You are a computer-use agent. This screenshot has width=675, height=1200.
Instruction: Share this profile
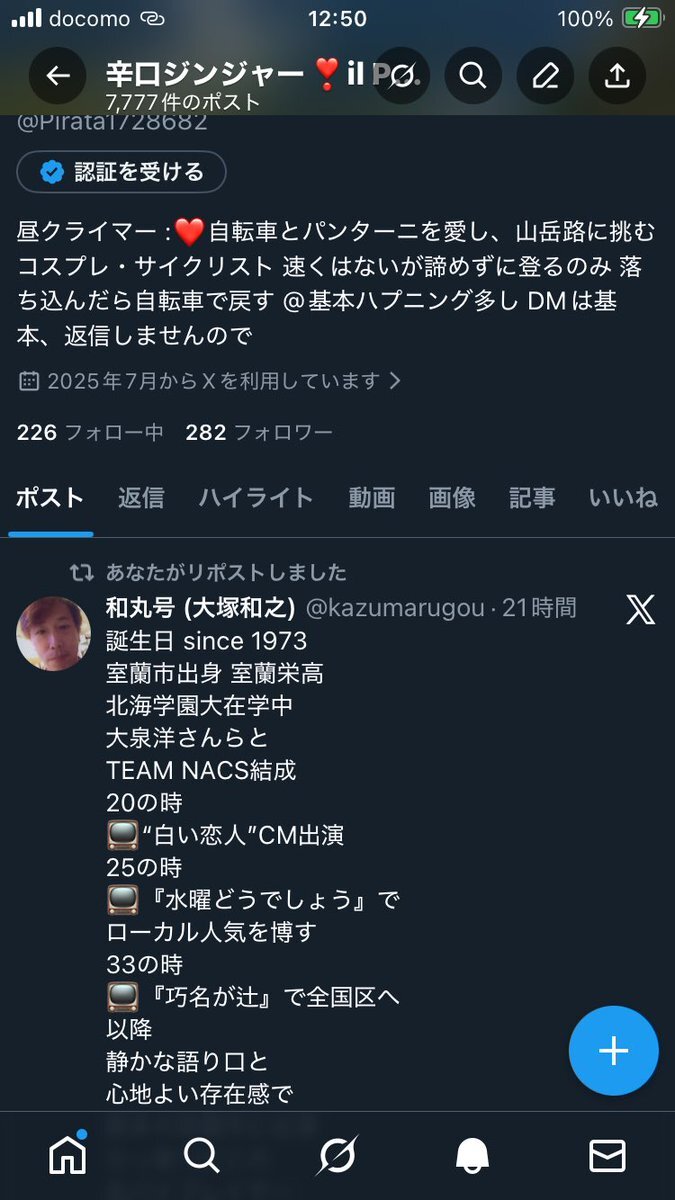pos(618,76)
